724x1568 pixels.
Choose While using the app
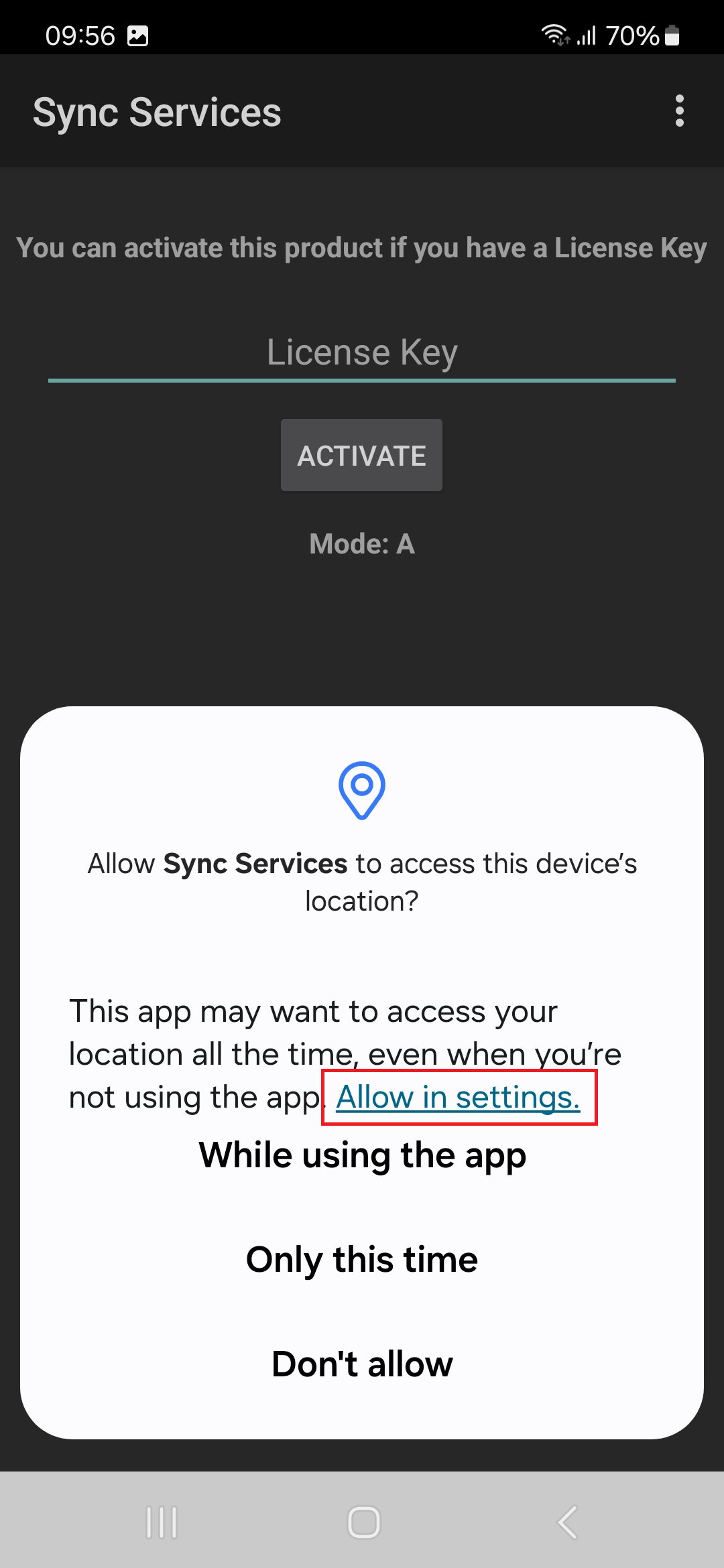(362, 1155)
